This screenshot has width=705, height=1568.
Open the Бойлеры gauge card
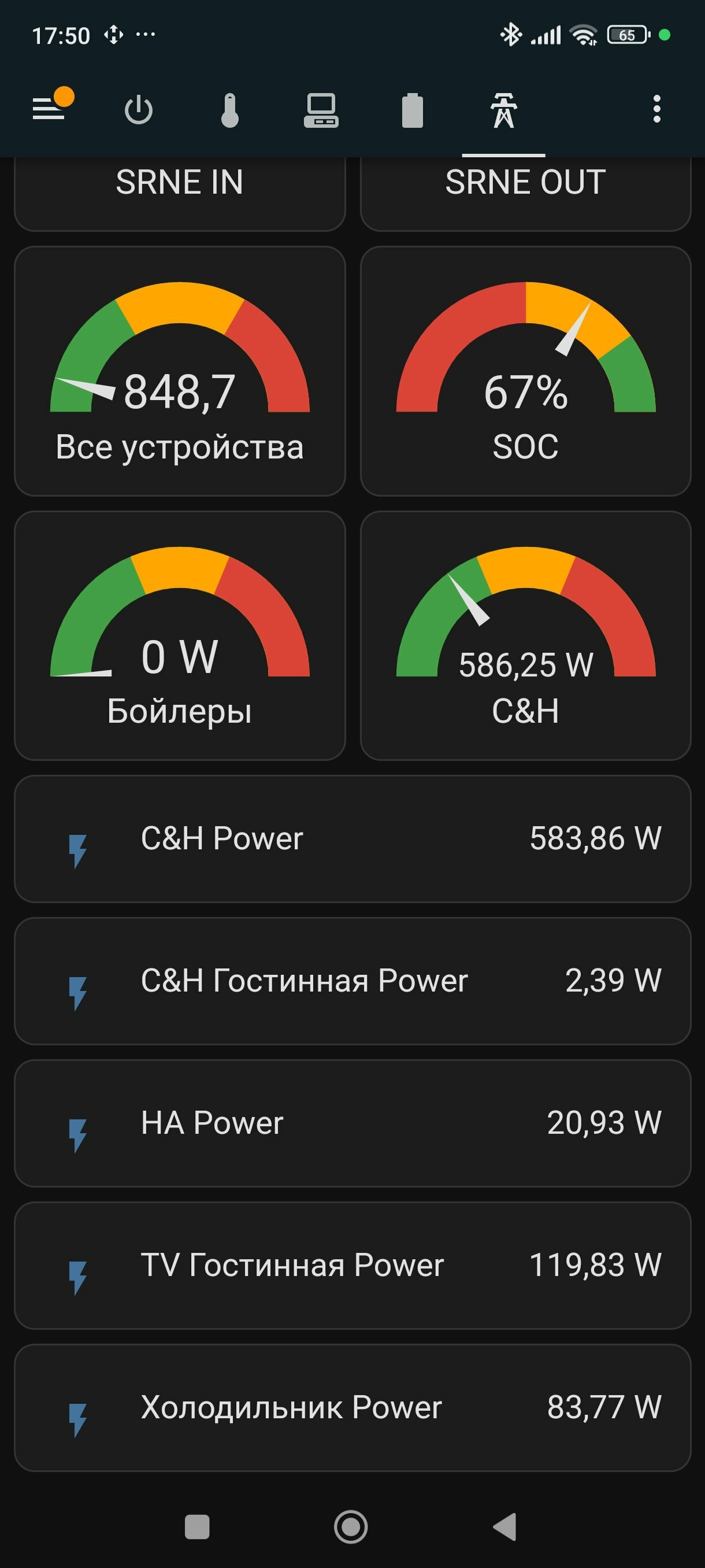click(x=180, y=635)
